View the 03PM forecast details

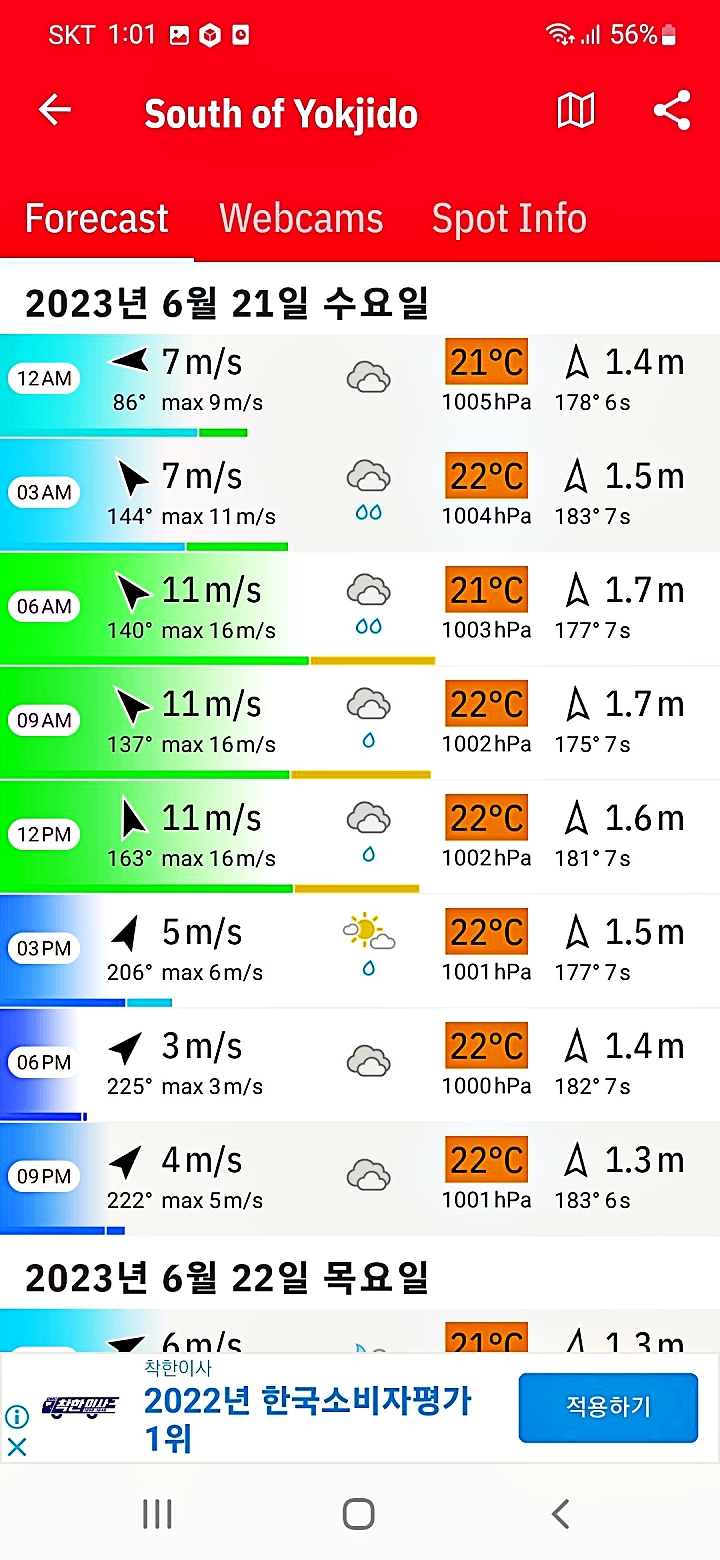360,951
